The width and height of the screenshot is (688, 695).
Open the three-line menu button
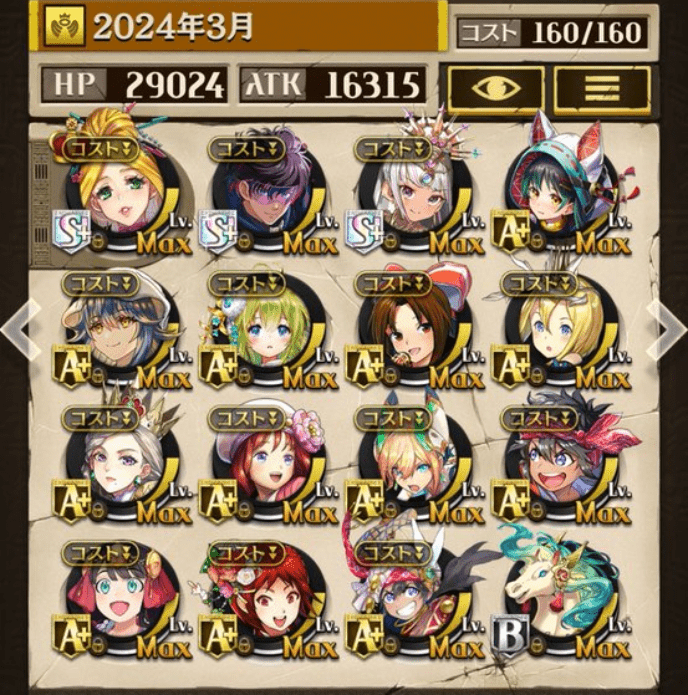600,88
